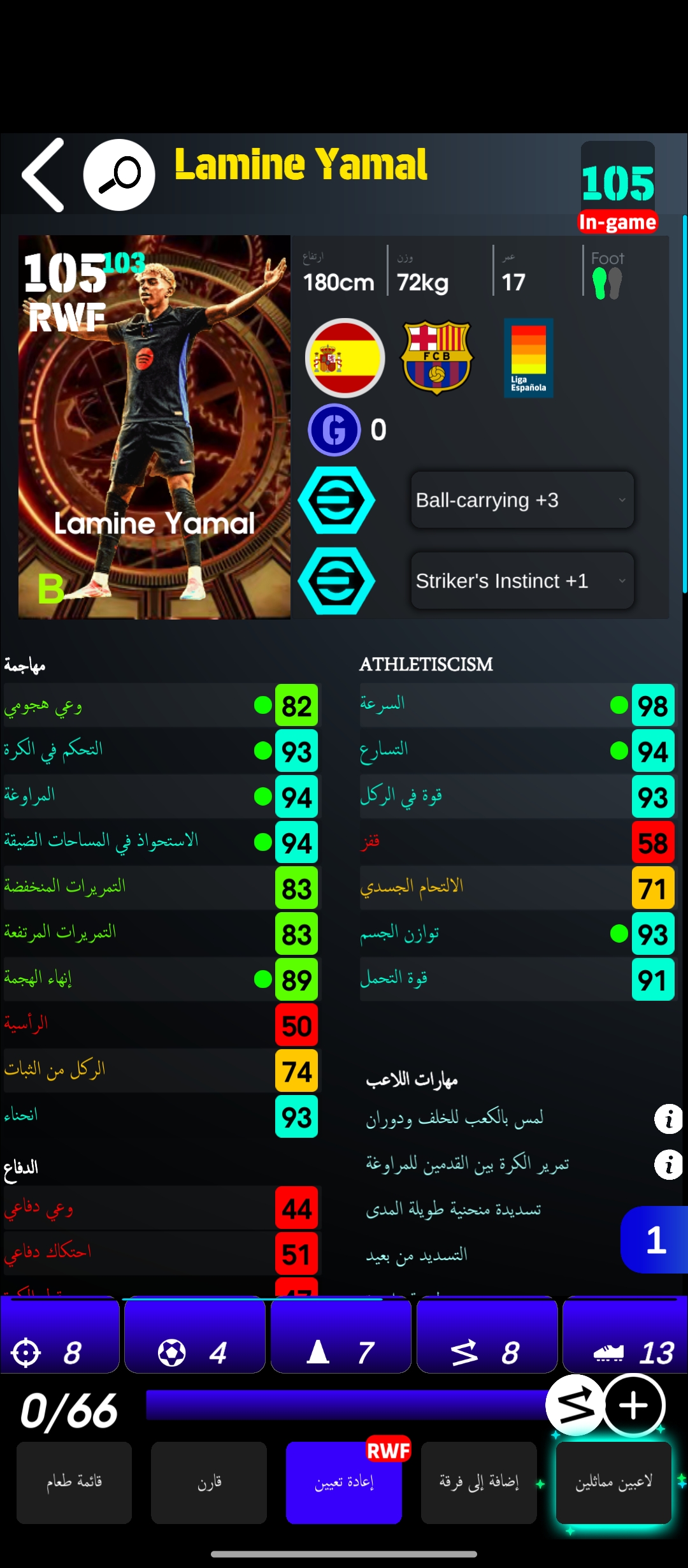Expand the Ball-carrying +3 dropdown
The width and height of the screenshot is (688, 1568).
522,500
